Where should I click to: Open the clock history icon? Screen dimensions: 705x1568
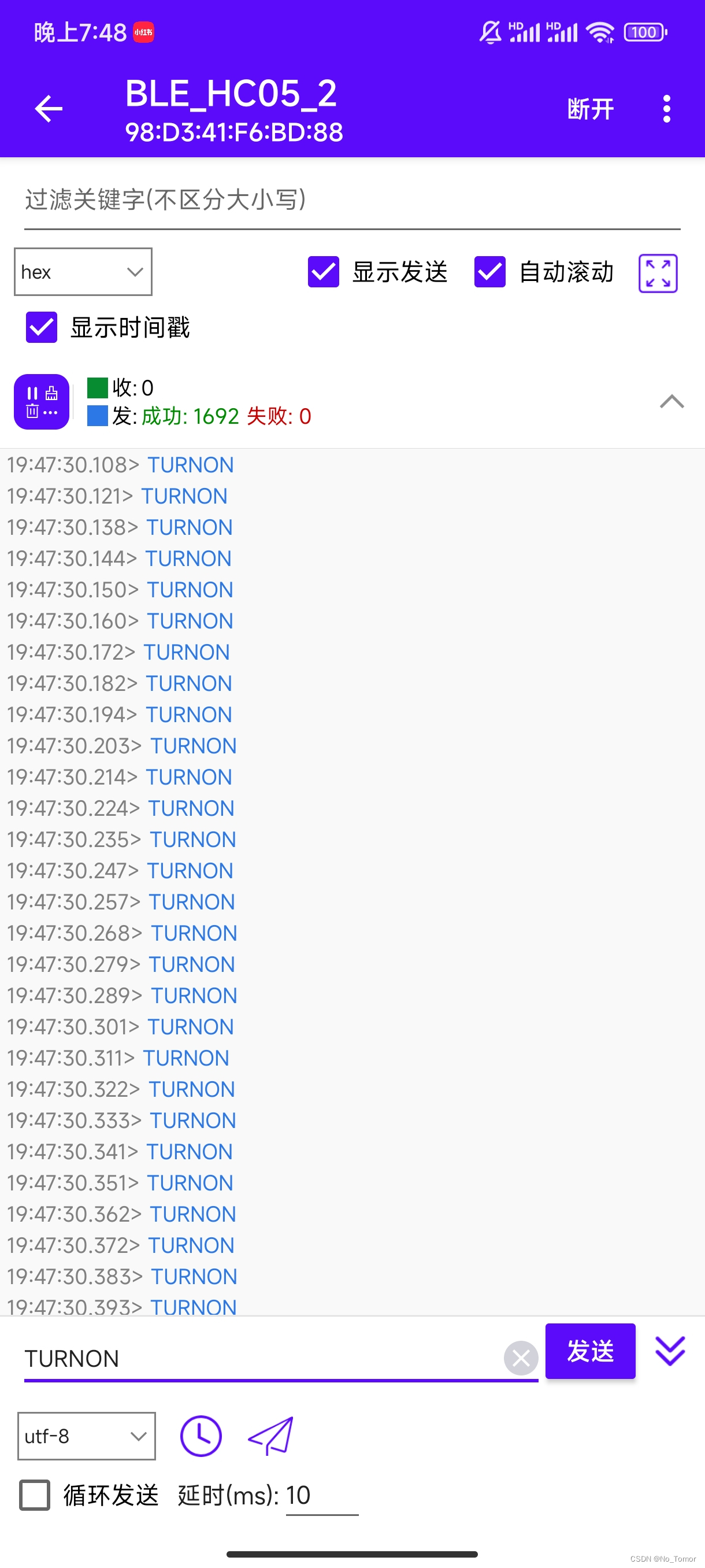pyautogui.click(x=201, y=1437)
